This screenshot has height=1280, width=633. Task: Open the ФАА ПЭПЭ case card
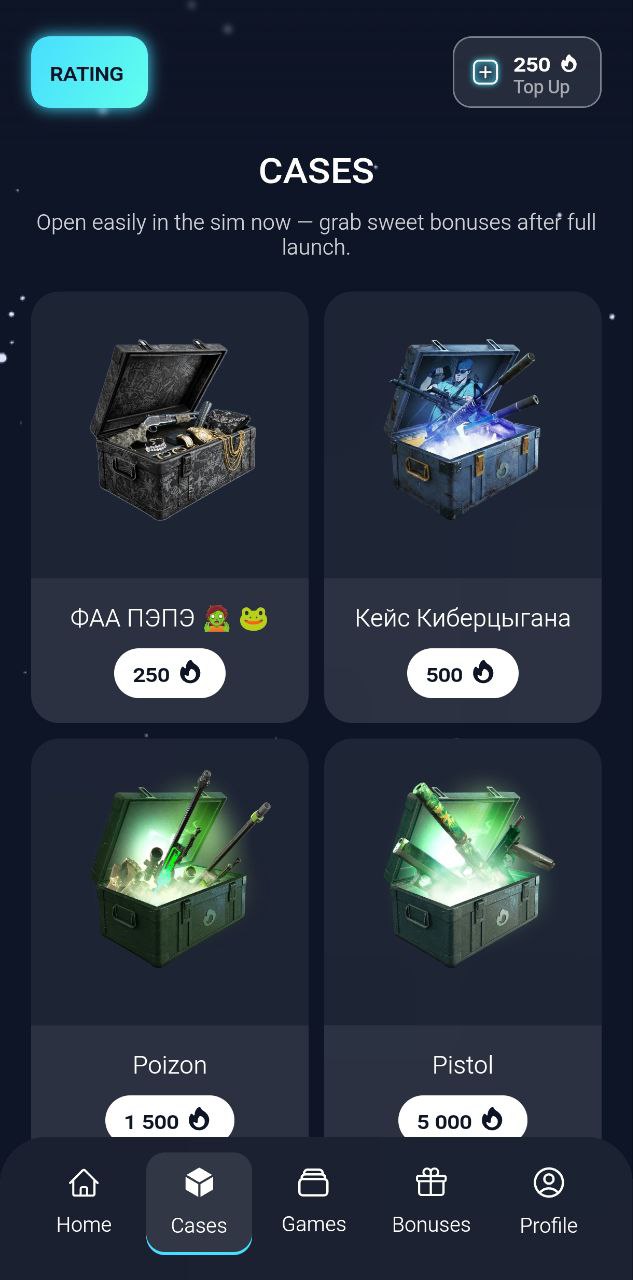pos(169,506)
